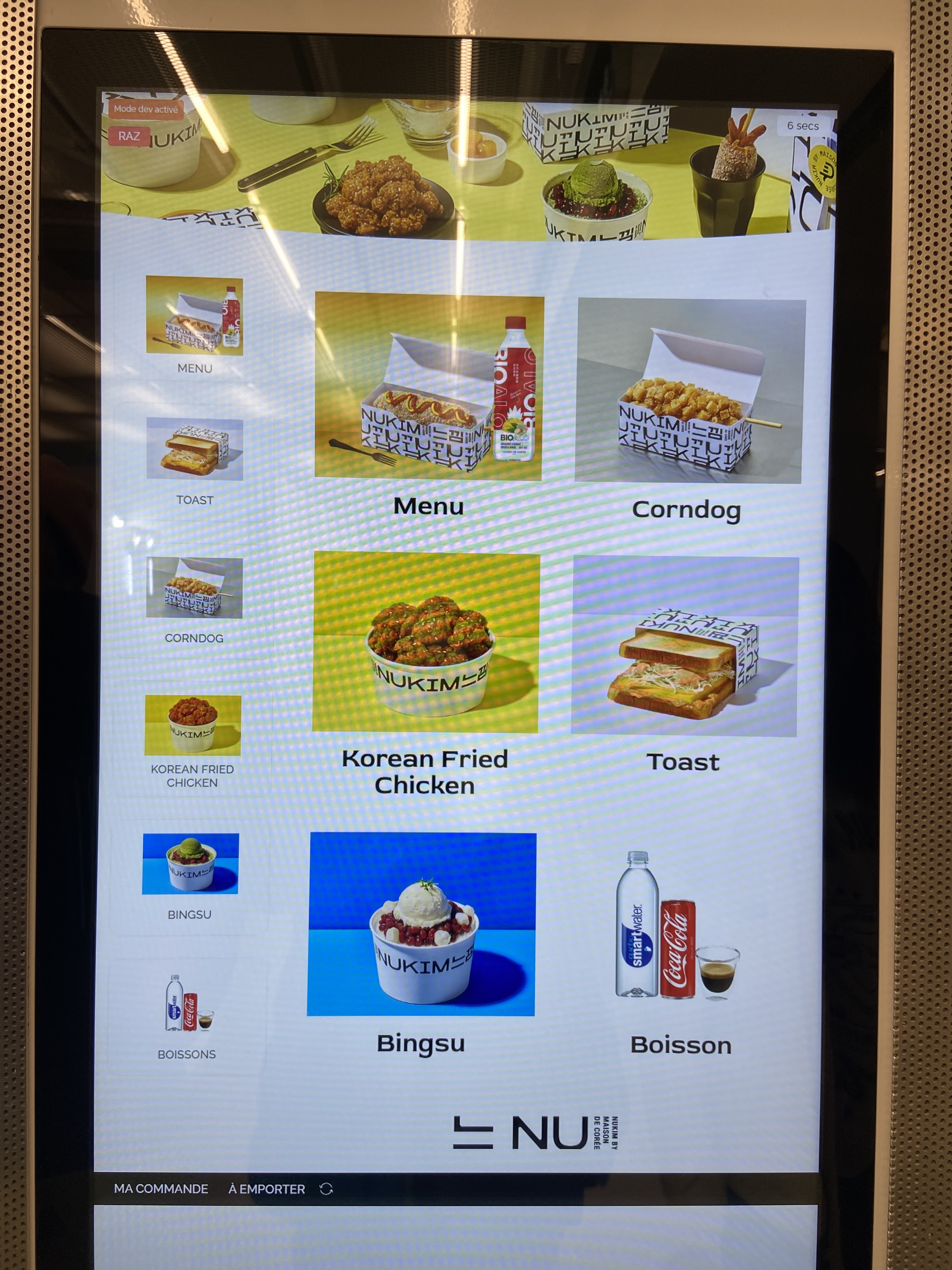The image size is (952, 1270).
Task: Open MA COMMANDE order summary
Action: pyautogui.click(x=161, y=1188)
